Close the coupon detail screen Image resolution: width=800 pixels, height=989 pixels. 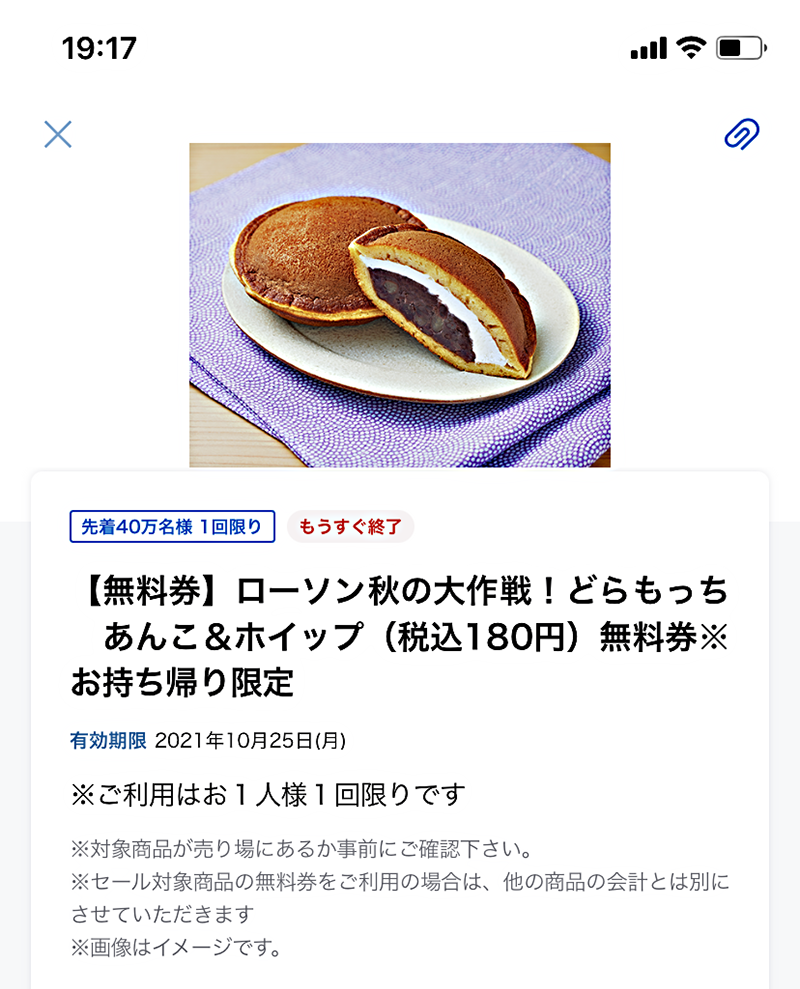pos(58,134)
